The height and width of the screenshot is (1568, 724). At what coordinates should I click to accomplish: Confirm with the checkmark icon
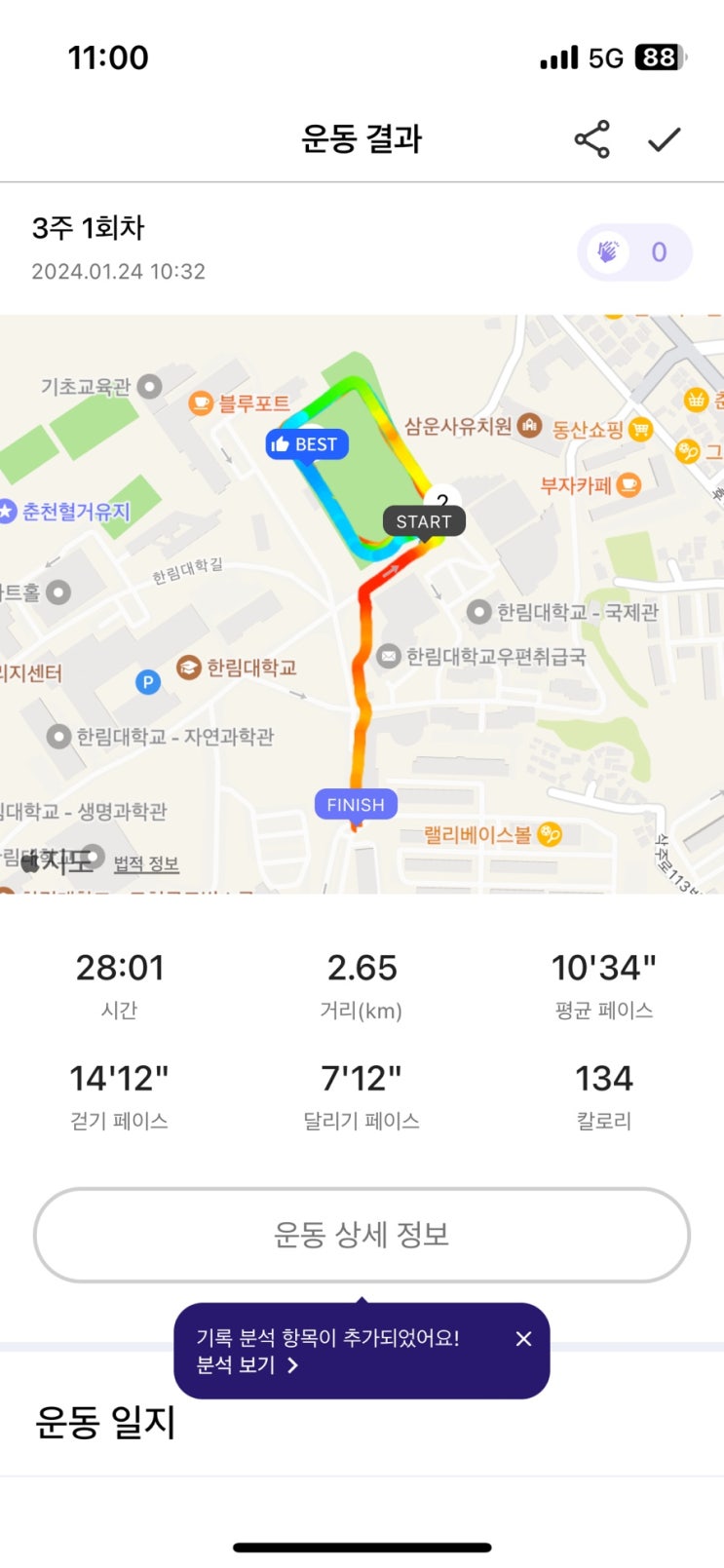point(664,139)
